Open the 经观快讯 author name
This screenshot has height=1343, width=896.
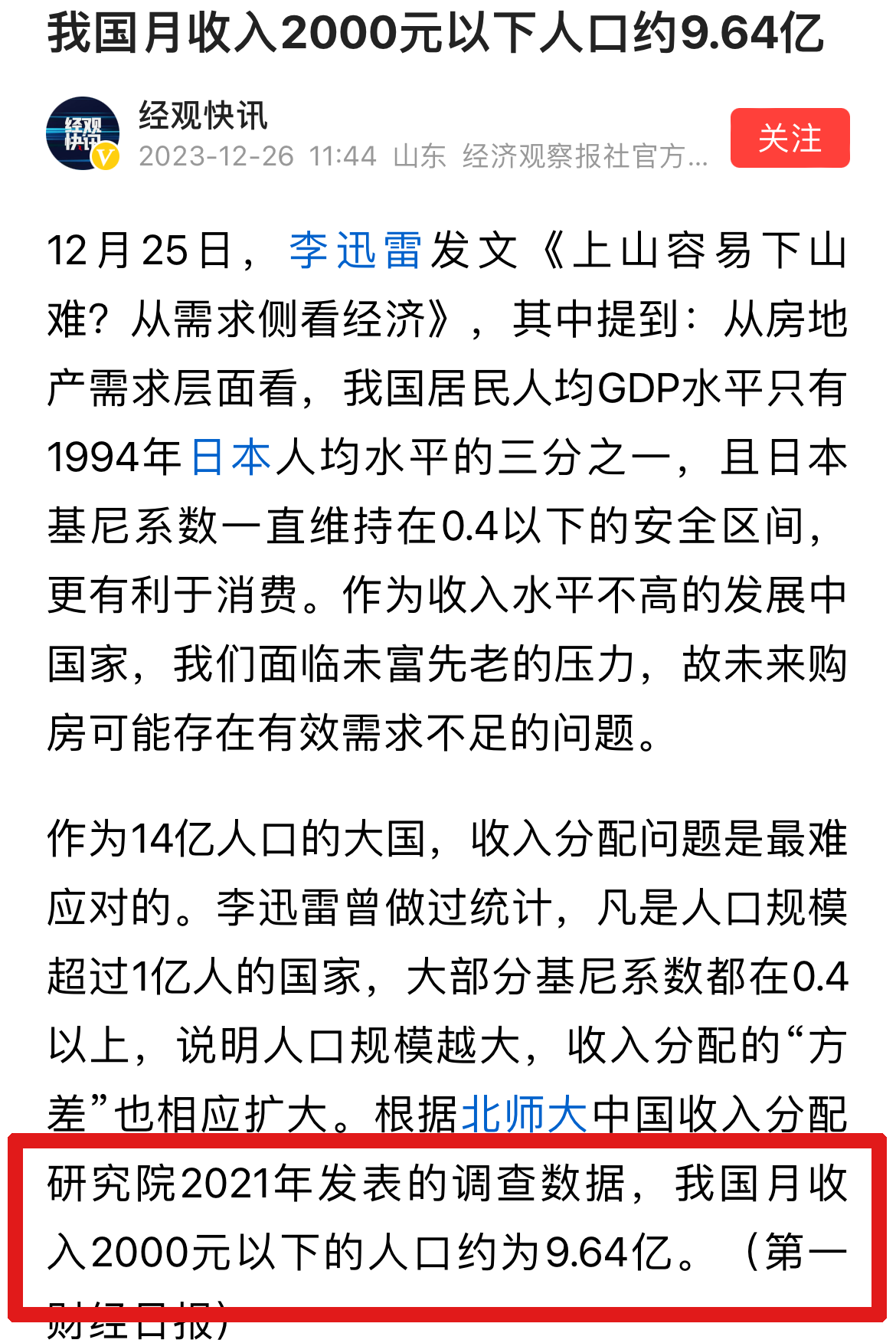[x=203, y=116]
